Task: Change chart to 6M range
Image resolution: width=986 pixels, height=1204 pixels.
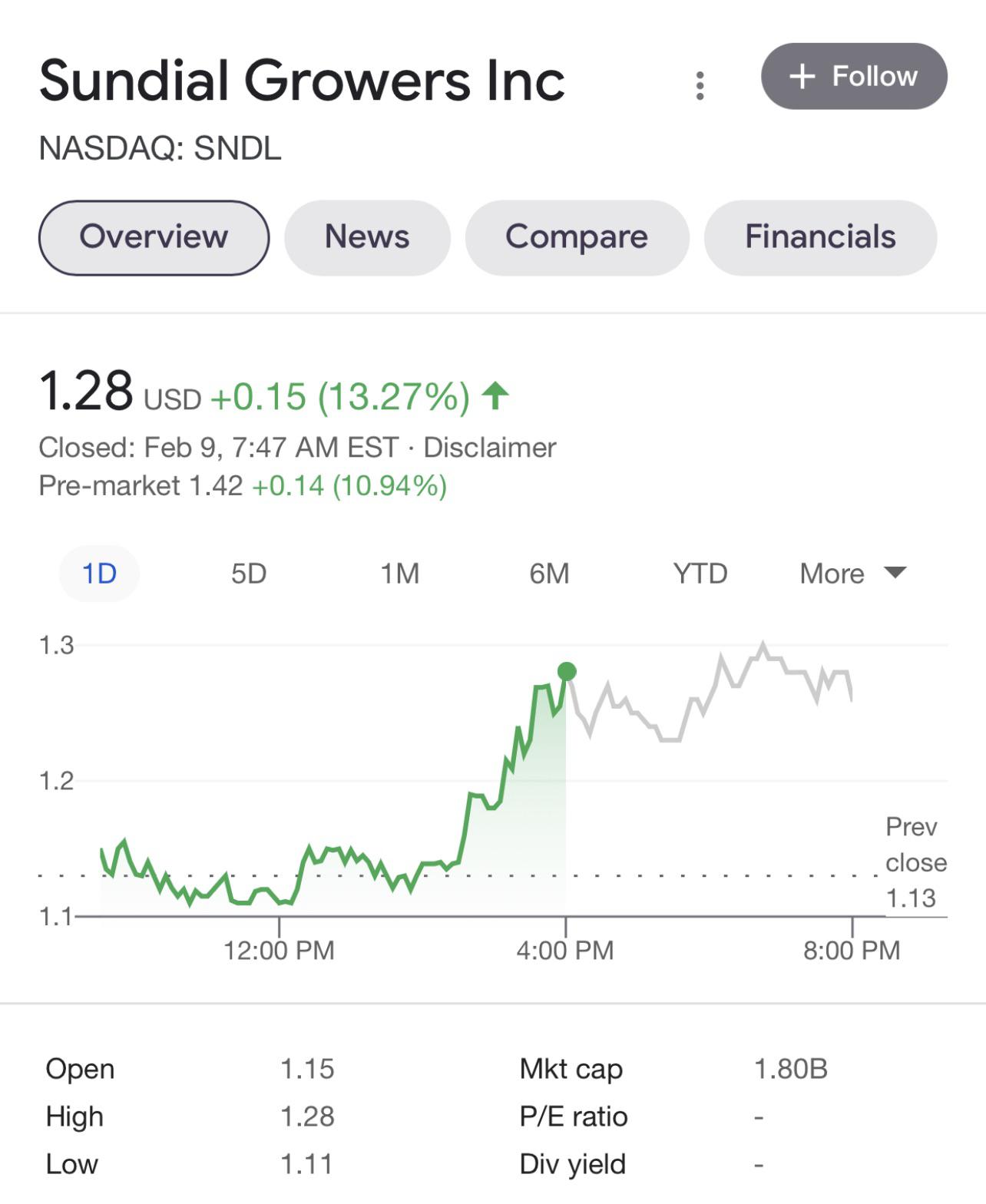Action: click(x=549, y=573)
